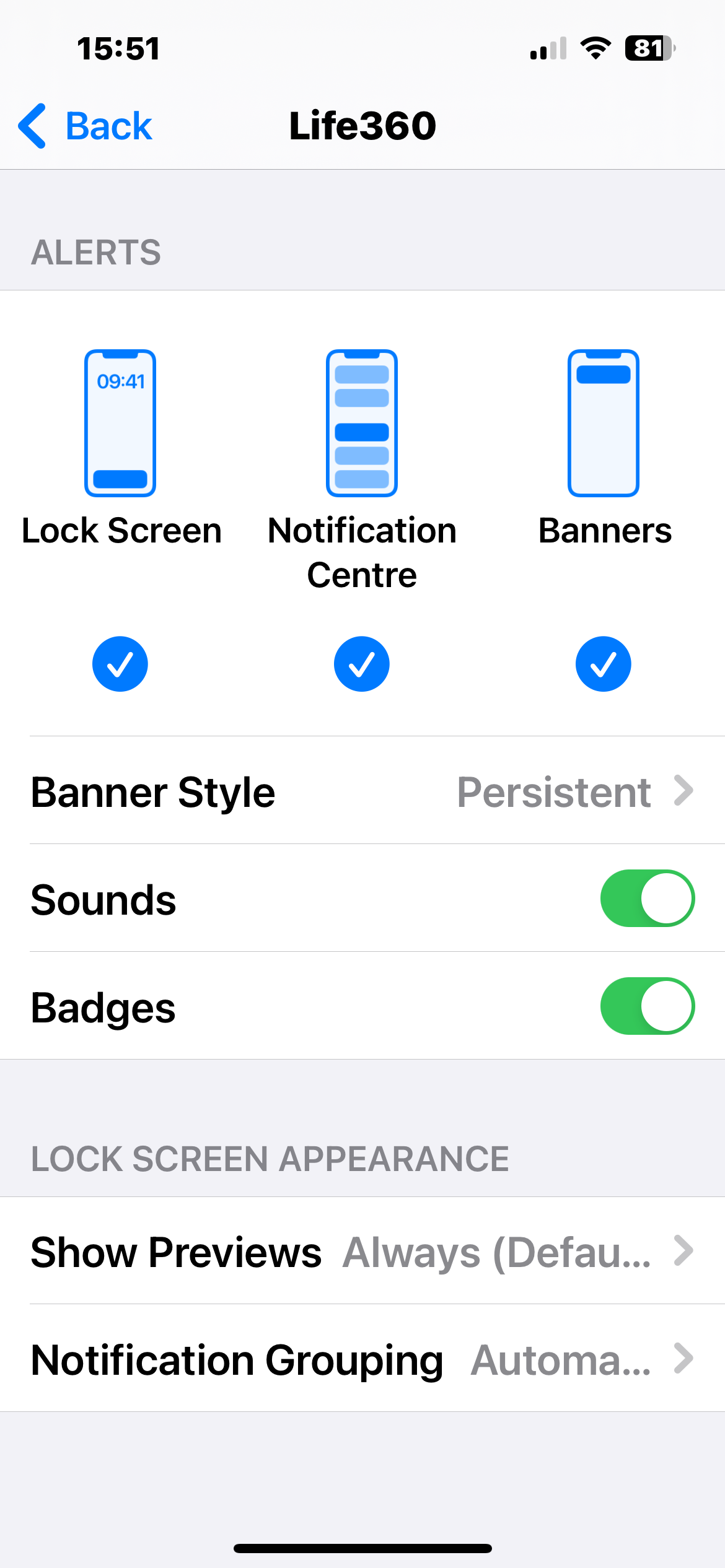Open the Banner Style options
Screen dimensions: 725x1568
click(x=362, y=793)
